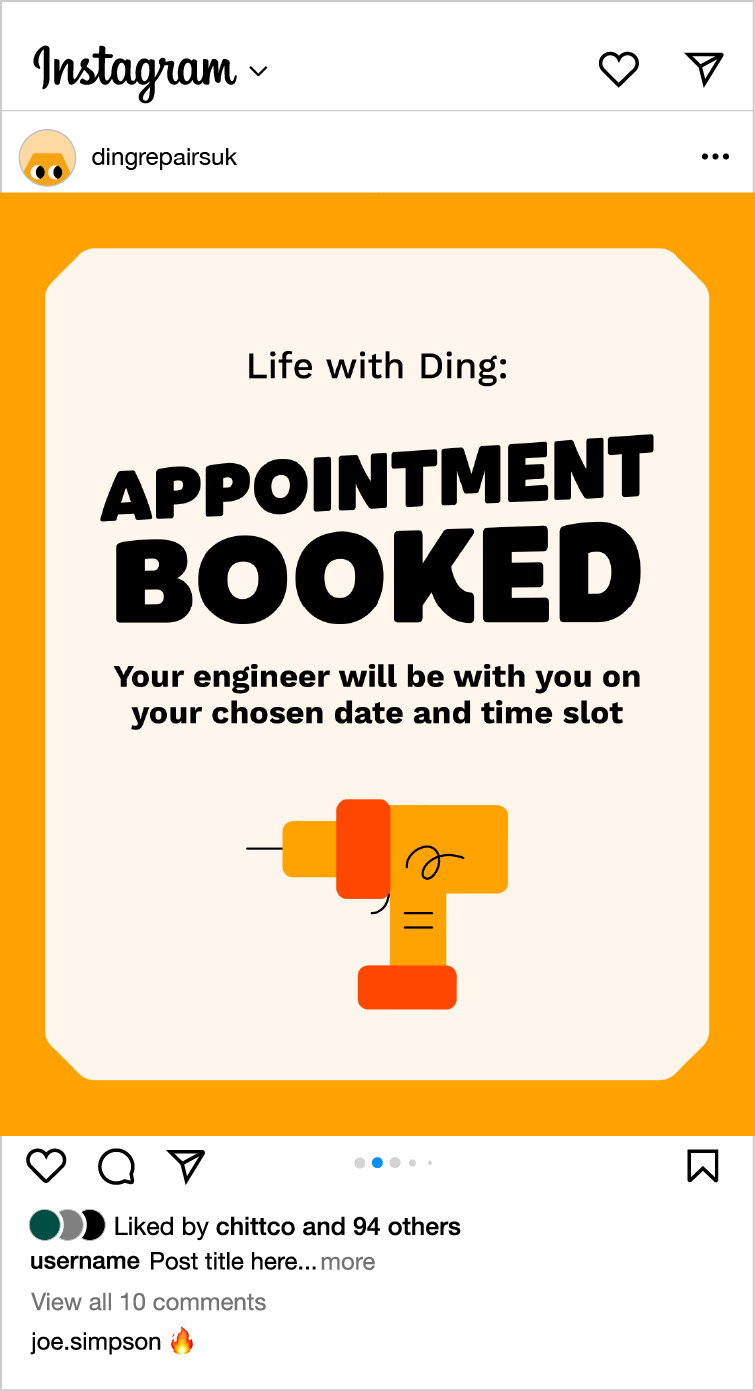The image size is (755, 1391).
Task: Save the post with the bookmark icon
Action: 703,1165
